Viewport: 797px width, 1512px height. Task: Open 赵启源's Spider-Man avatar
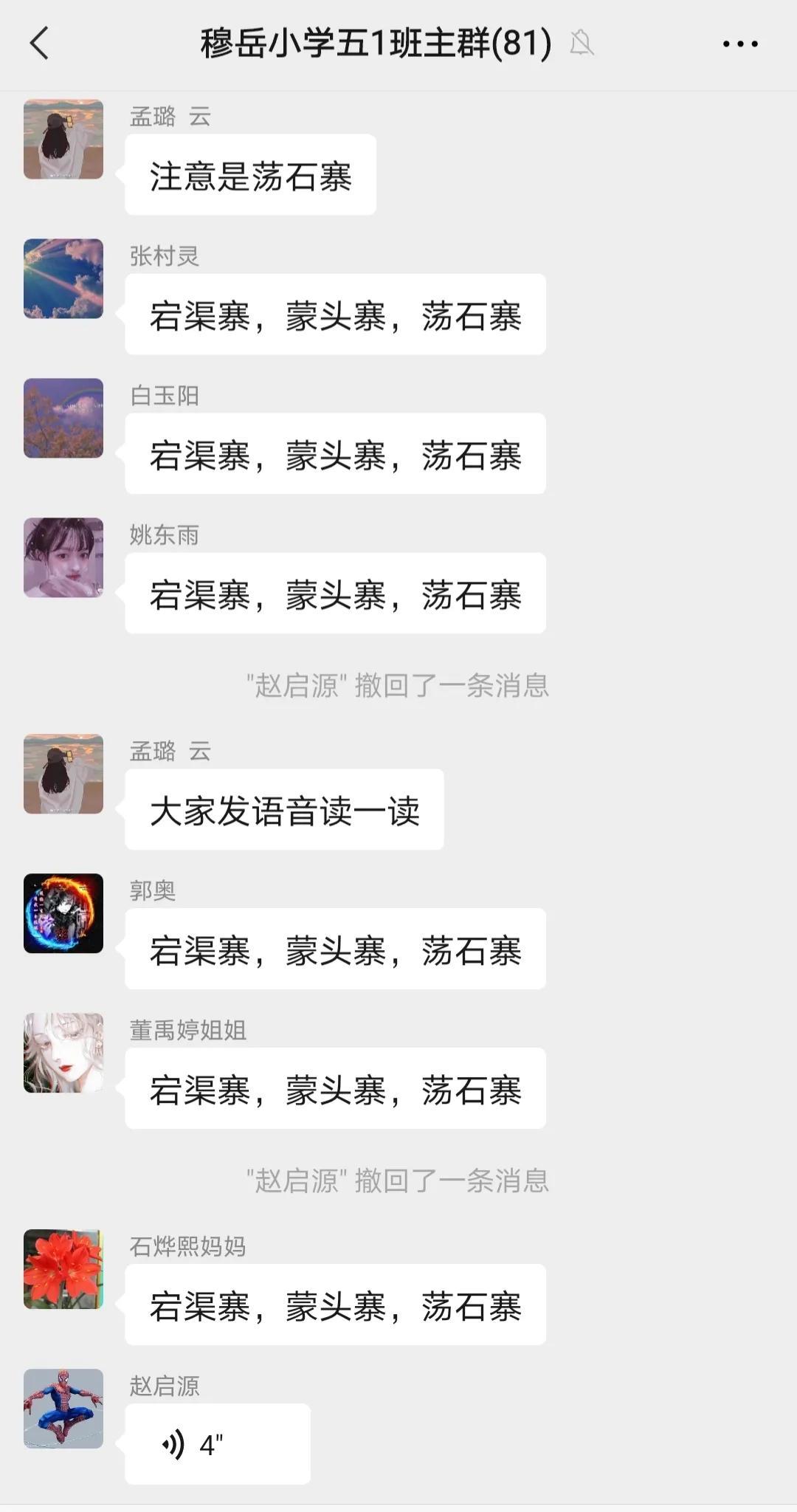coord(63,1409)
